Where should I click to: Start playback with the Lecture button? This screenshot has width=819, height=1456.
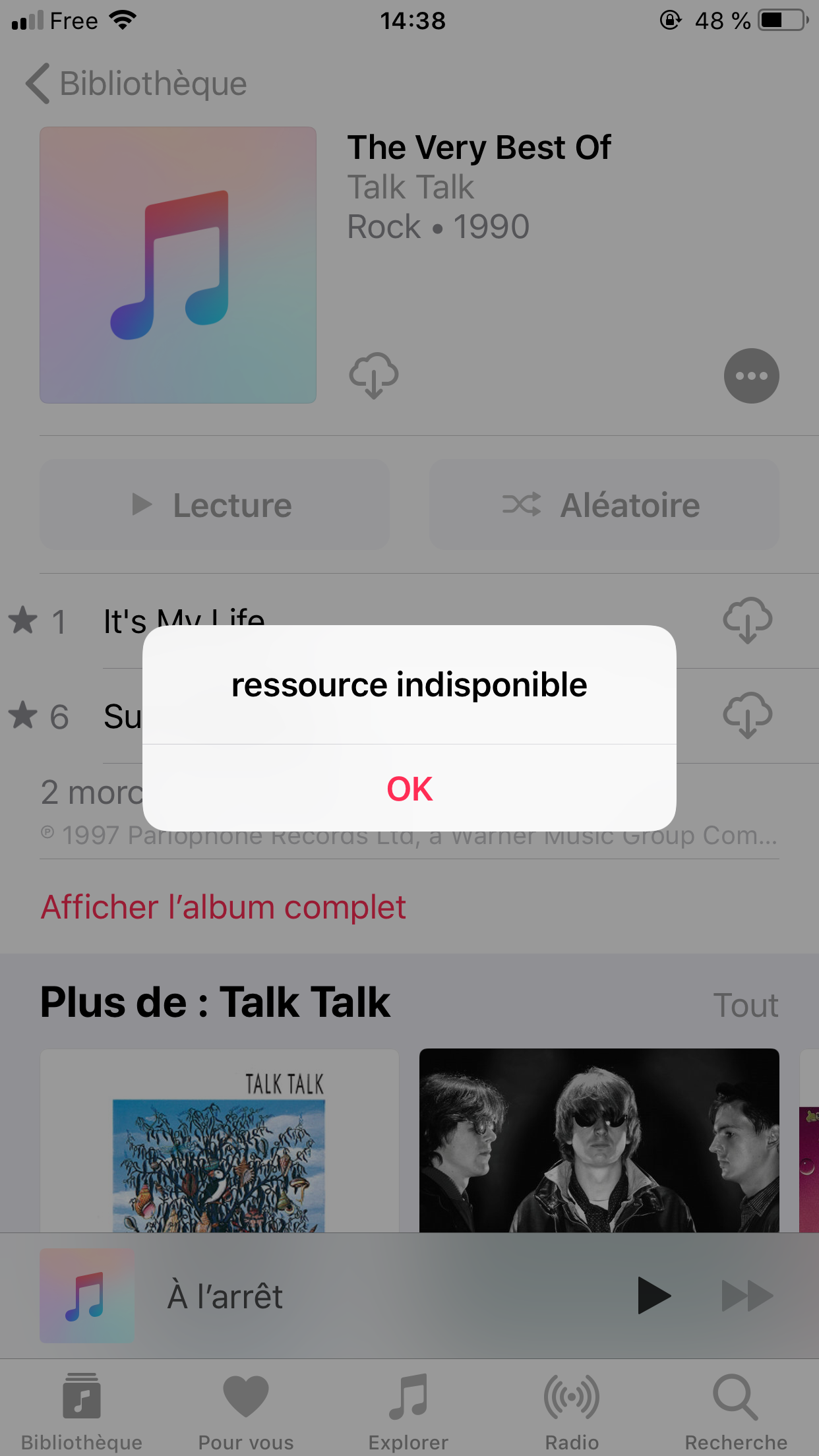pyautogui.click(x=214, y=505)
